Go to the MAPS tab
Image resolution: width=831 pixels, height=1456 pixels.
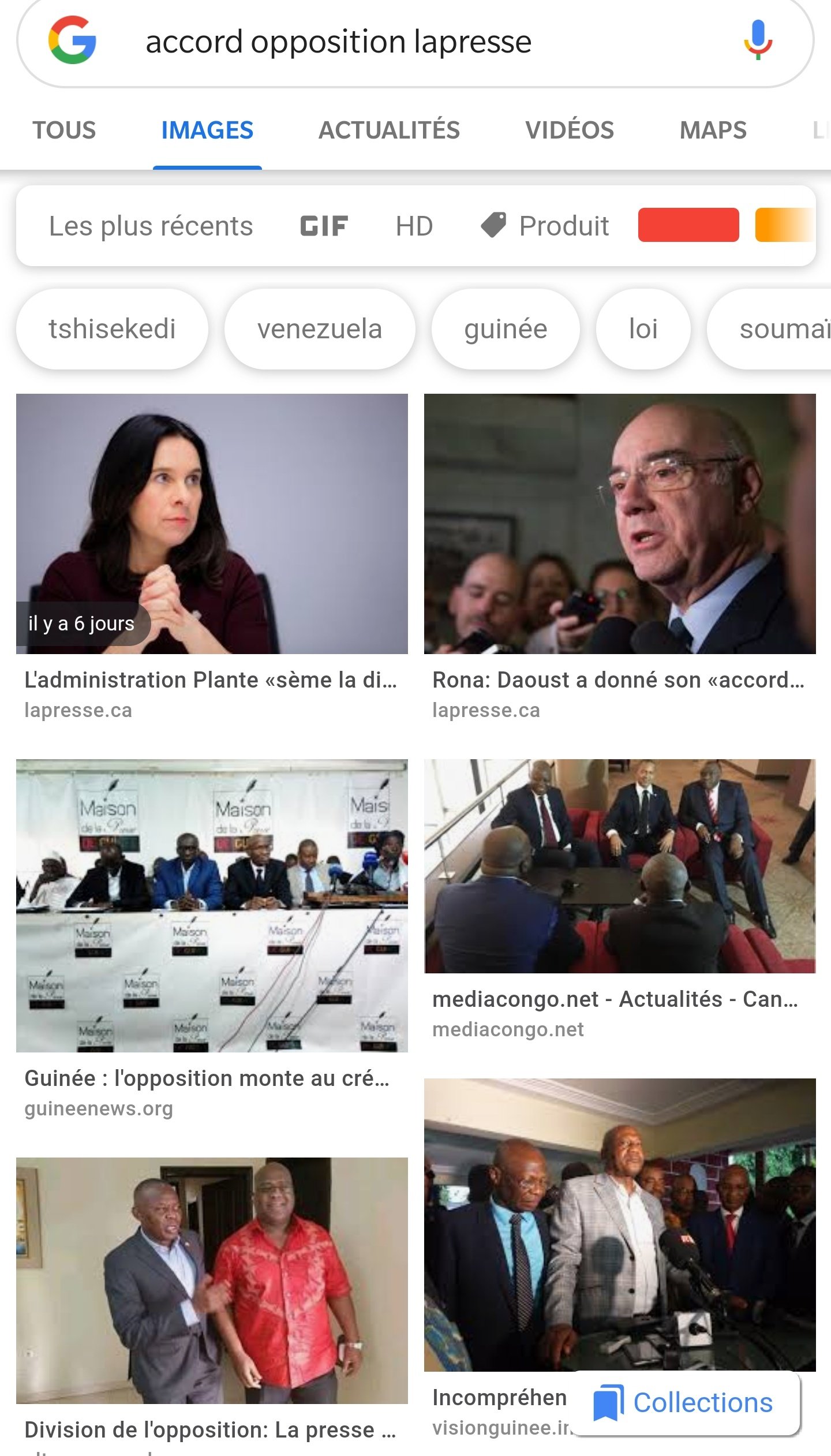click(713, 130)
